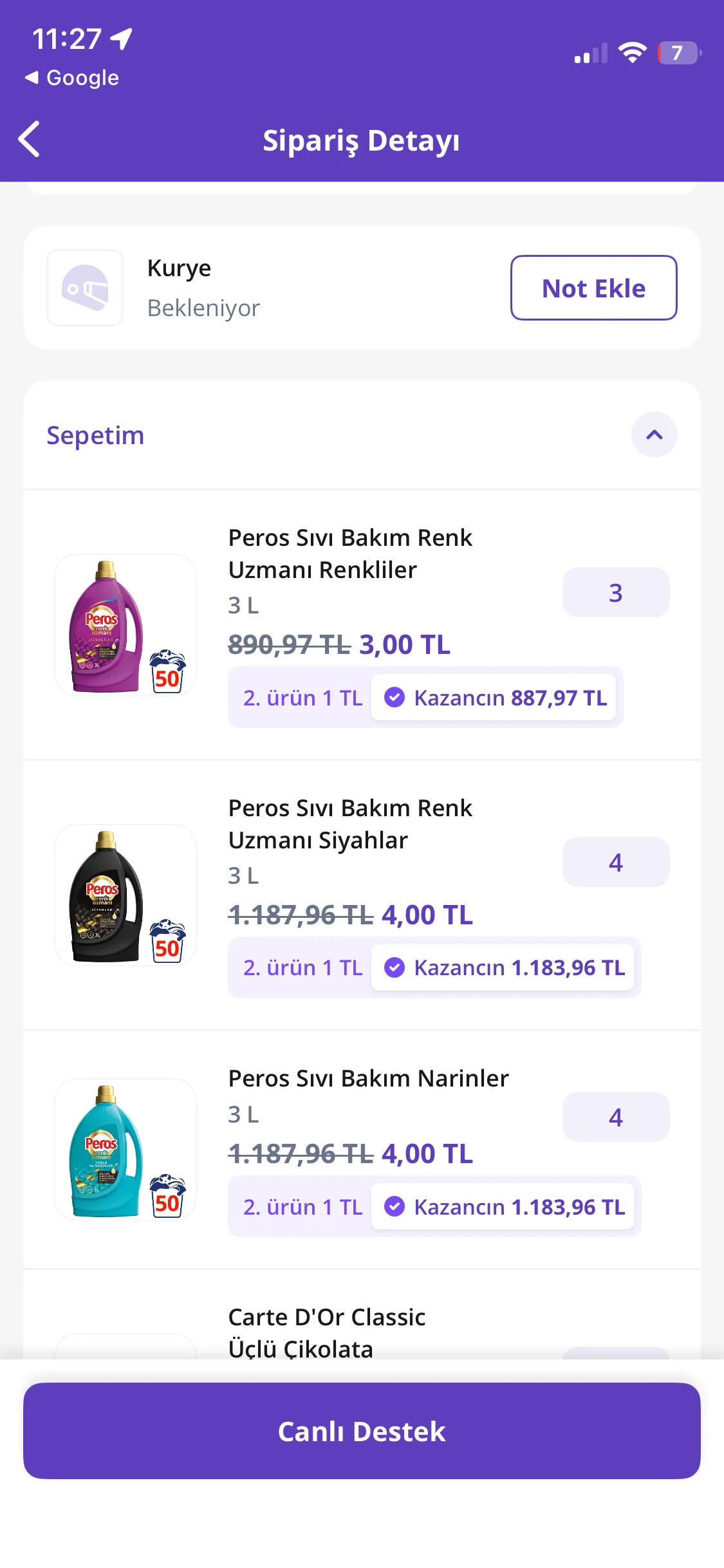The width and height of the screenshot is (724, 1568).
Task: Go back from Sipariş Detayı
Action: [30, 139]
